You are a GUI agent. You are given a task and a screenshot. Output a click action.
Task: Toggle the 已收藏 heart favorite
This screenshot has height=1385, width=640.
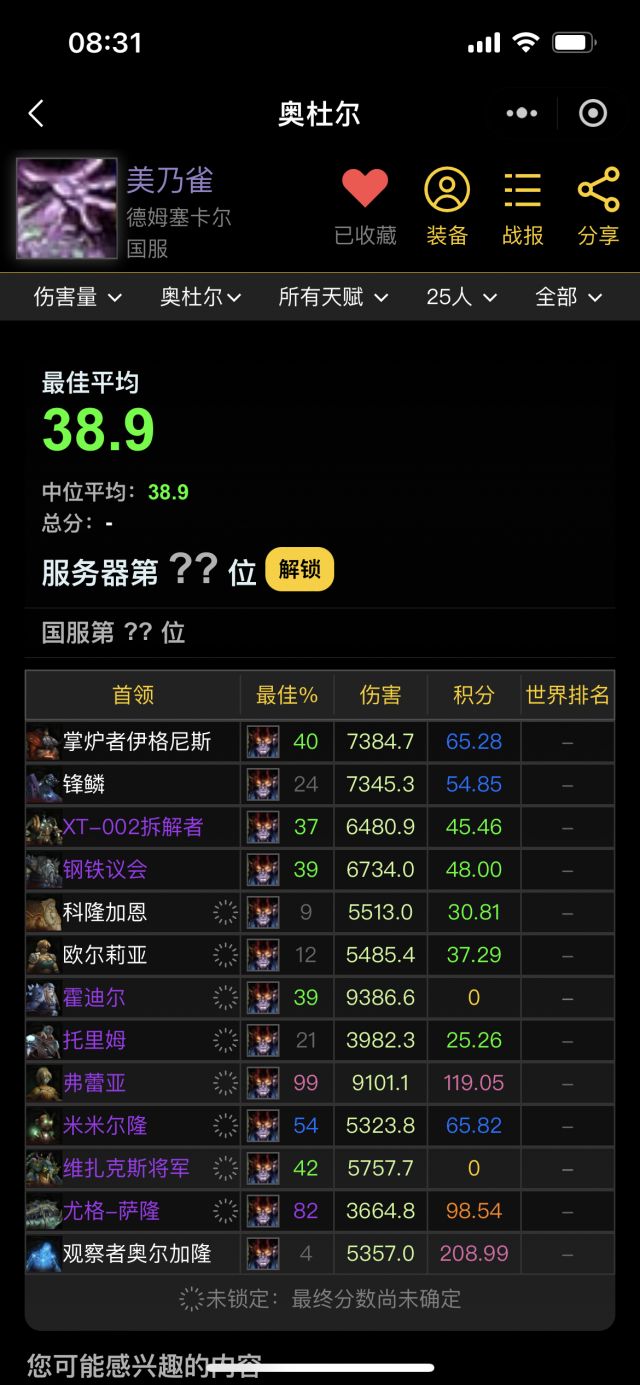[365, 207]
